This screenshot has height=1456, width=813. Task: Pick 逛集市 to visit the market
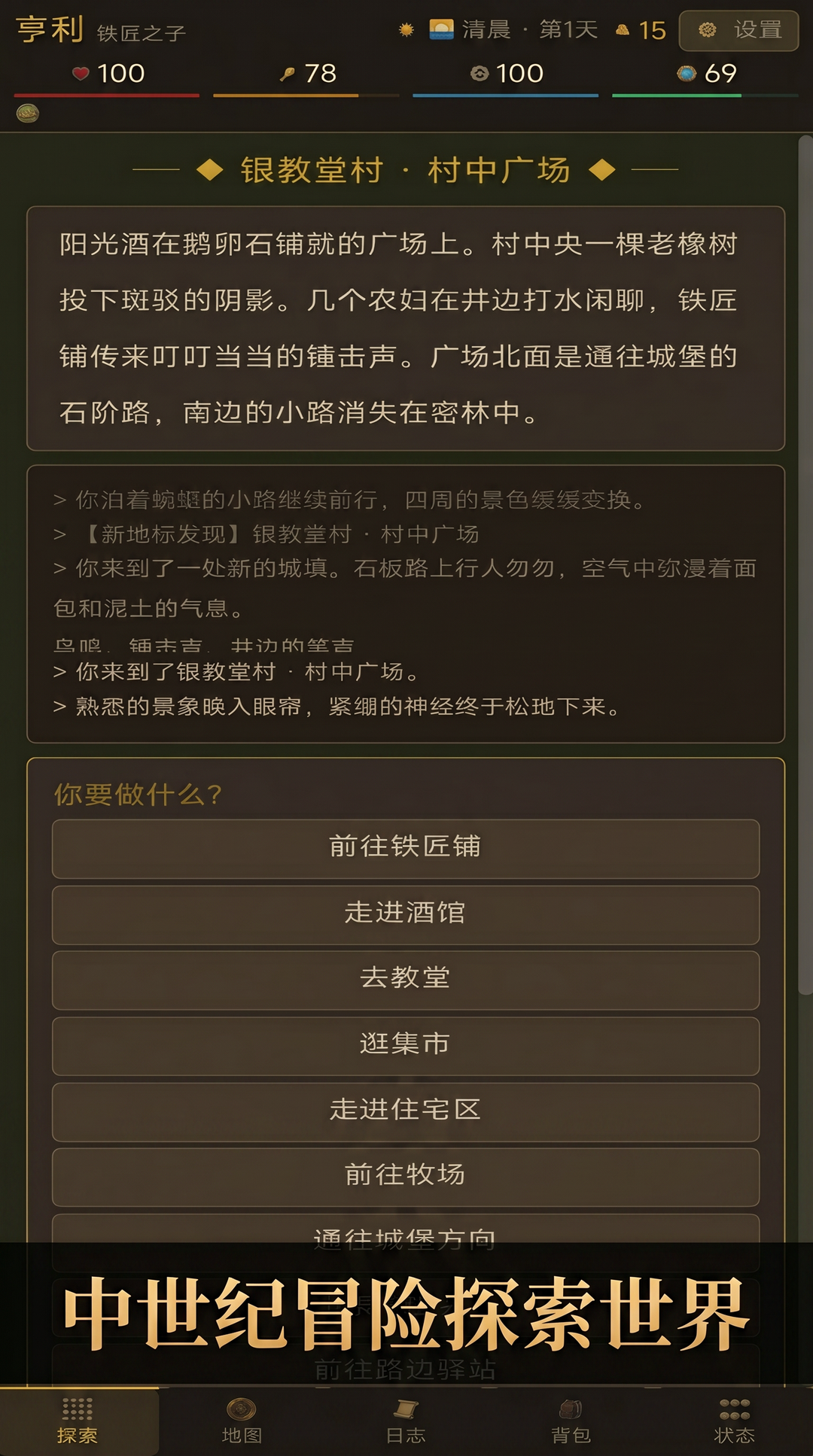(x=405, y=1045)
